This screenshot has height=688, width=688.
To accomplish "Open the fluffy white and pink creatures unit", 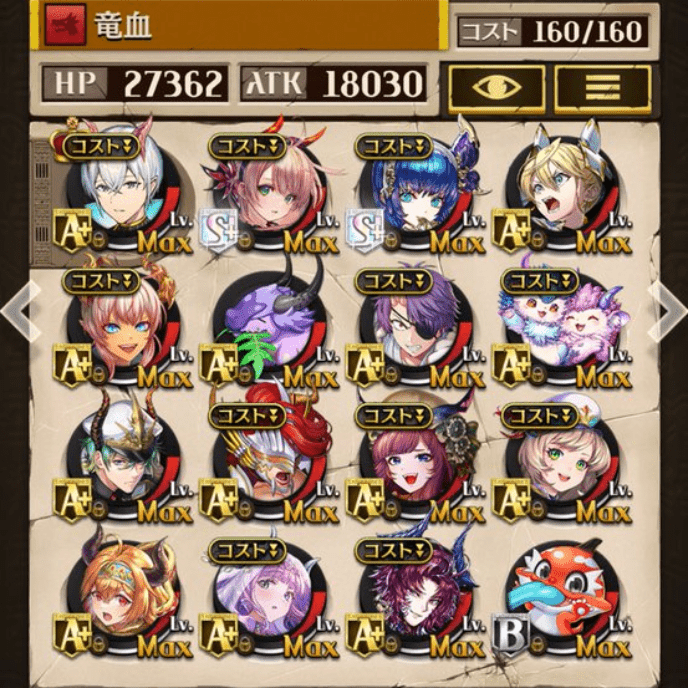I will [x=559, y=330].
